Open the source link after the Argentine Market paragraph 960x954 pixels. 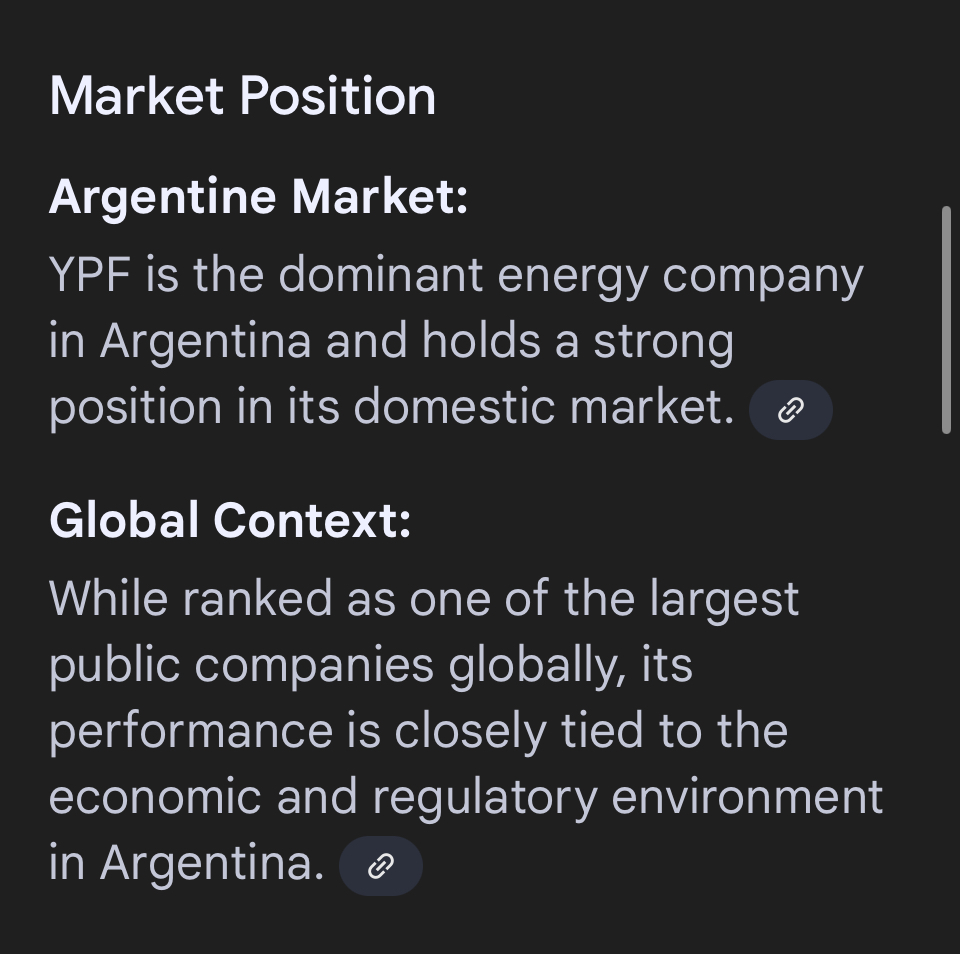point(790,410)
